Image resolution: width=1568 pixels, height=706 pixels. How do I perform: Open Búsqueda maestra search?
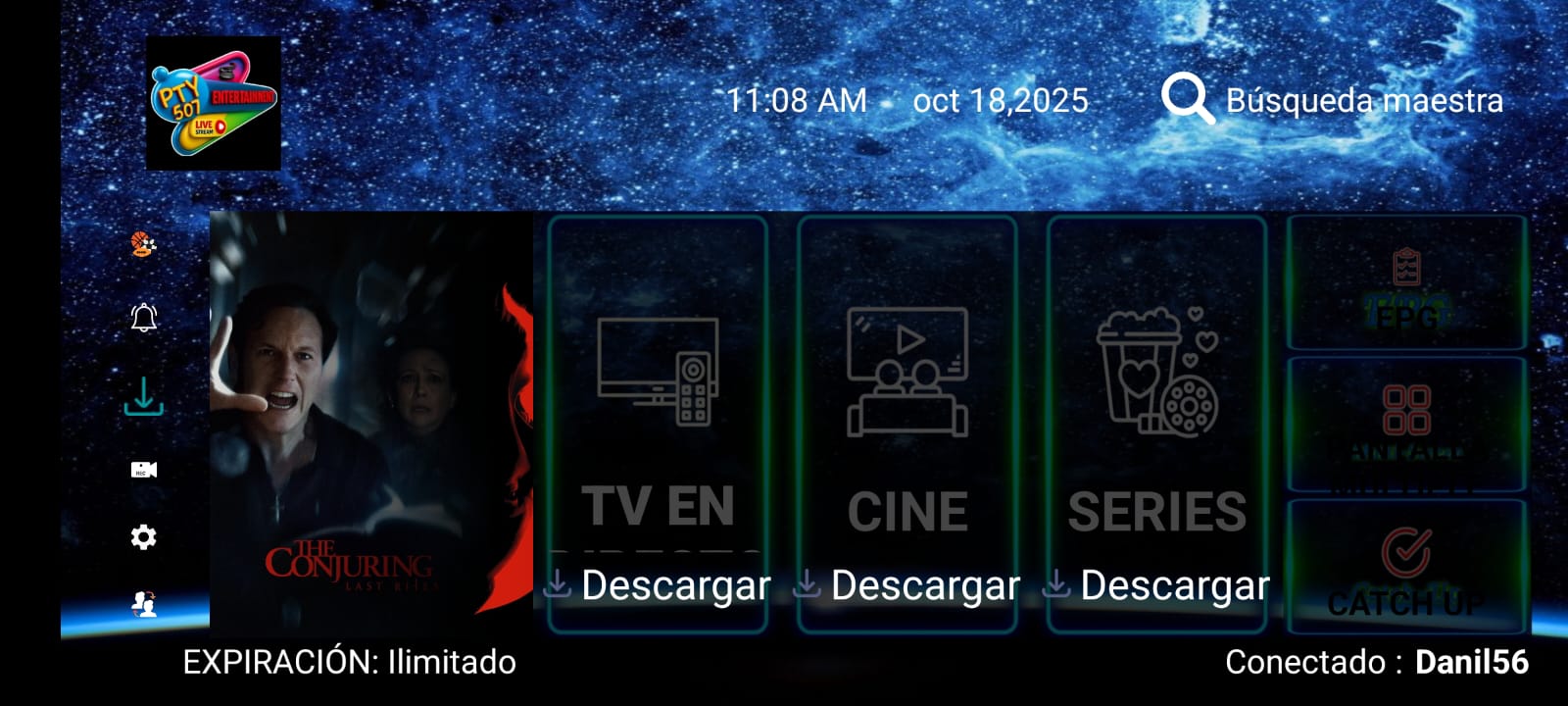click(1331, 100)
